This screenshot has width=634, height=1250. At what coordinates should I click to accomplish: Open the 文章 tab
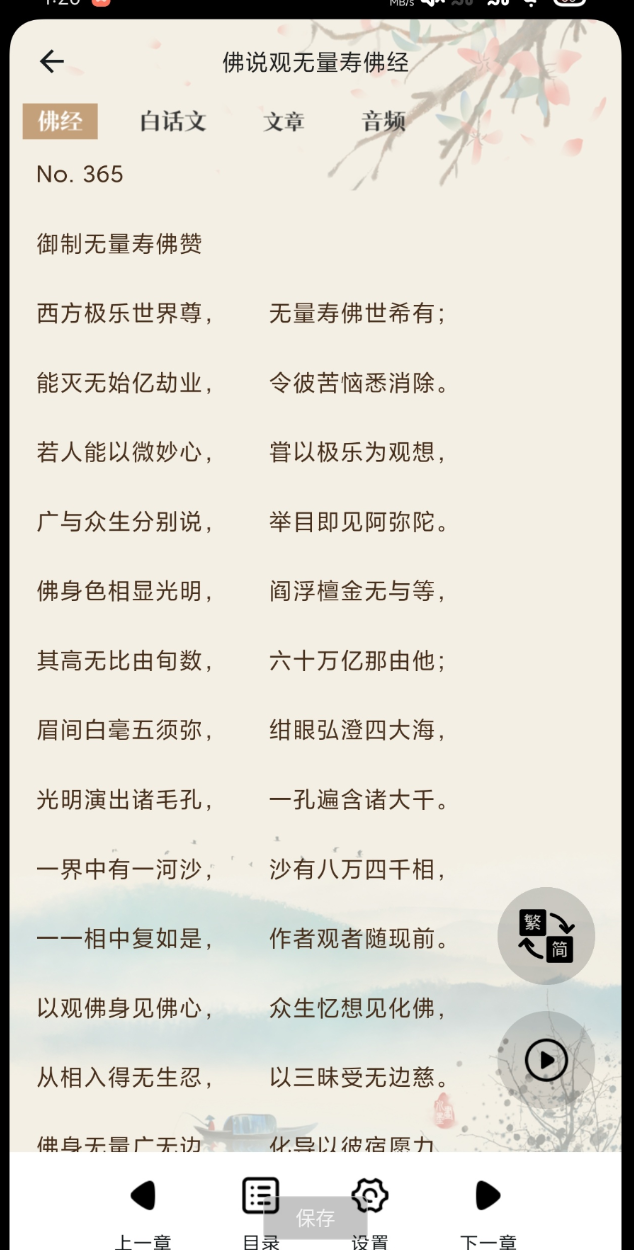[x=284, y=122]
